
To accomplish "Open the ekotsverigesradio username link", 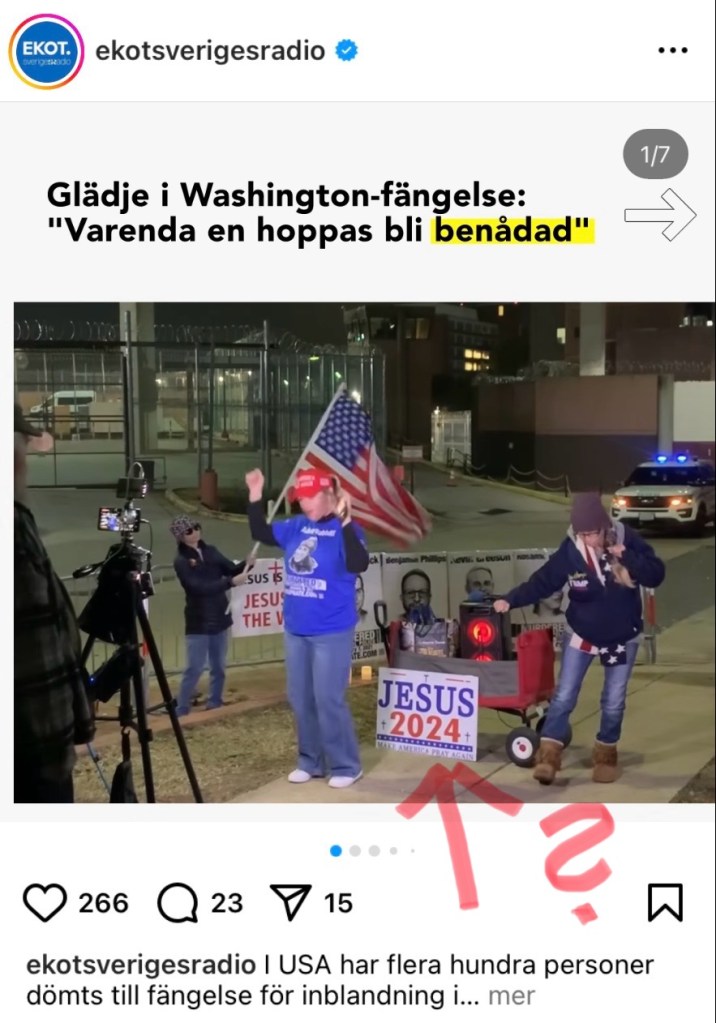I will click(210, 51).
